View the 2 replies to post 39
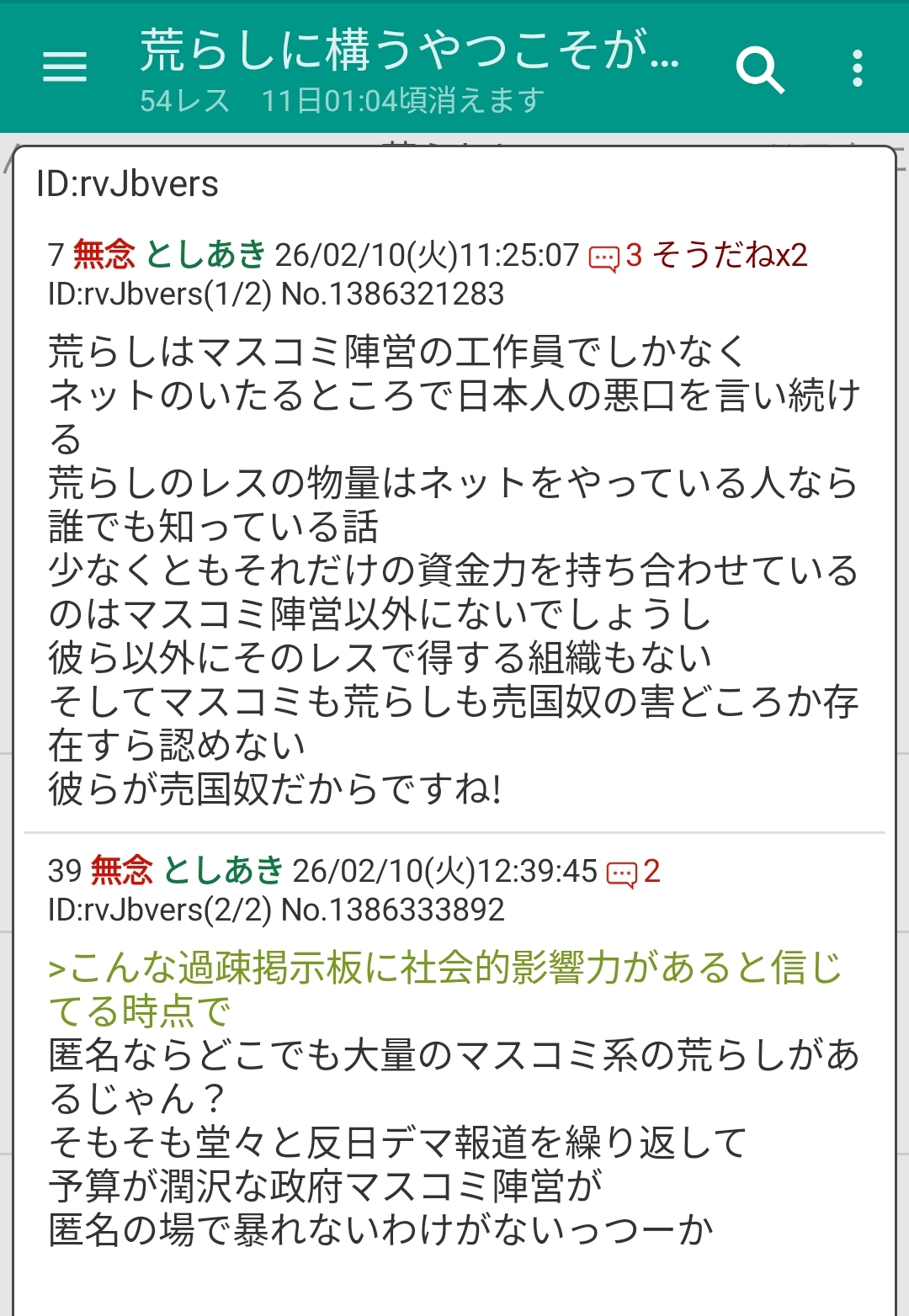This screenshot has height=1316, width=909. click(x=633, y=872)
